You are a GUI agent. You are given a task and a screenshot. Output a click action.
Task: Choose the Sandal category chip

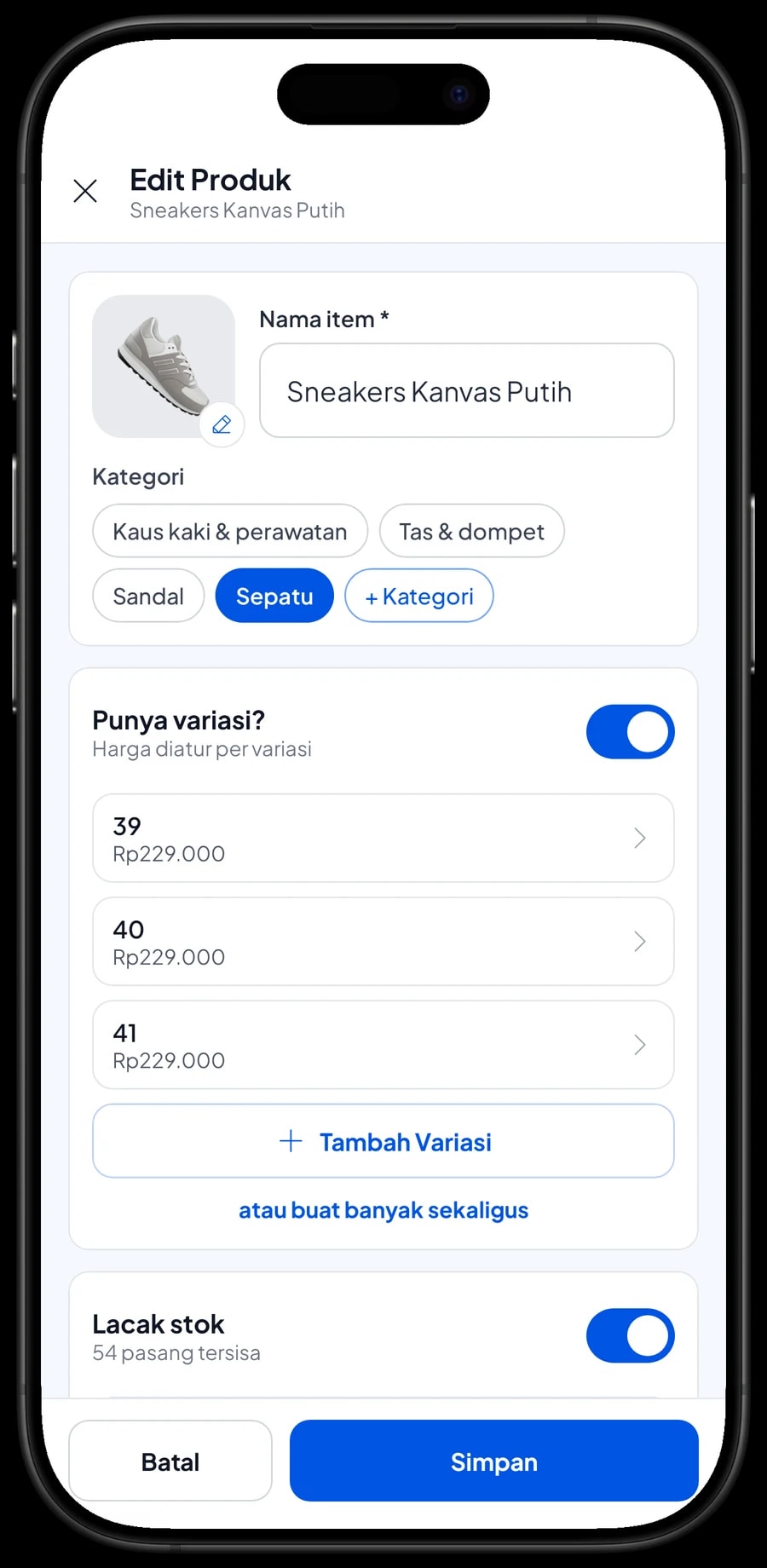(x=148, y=596)
